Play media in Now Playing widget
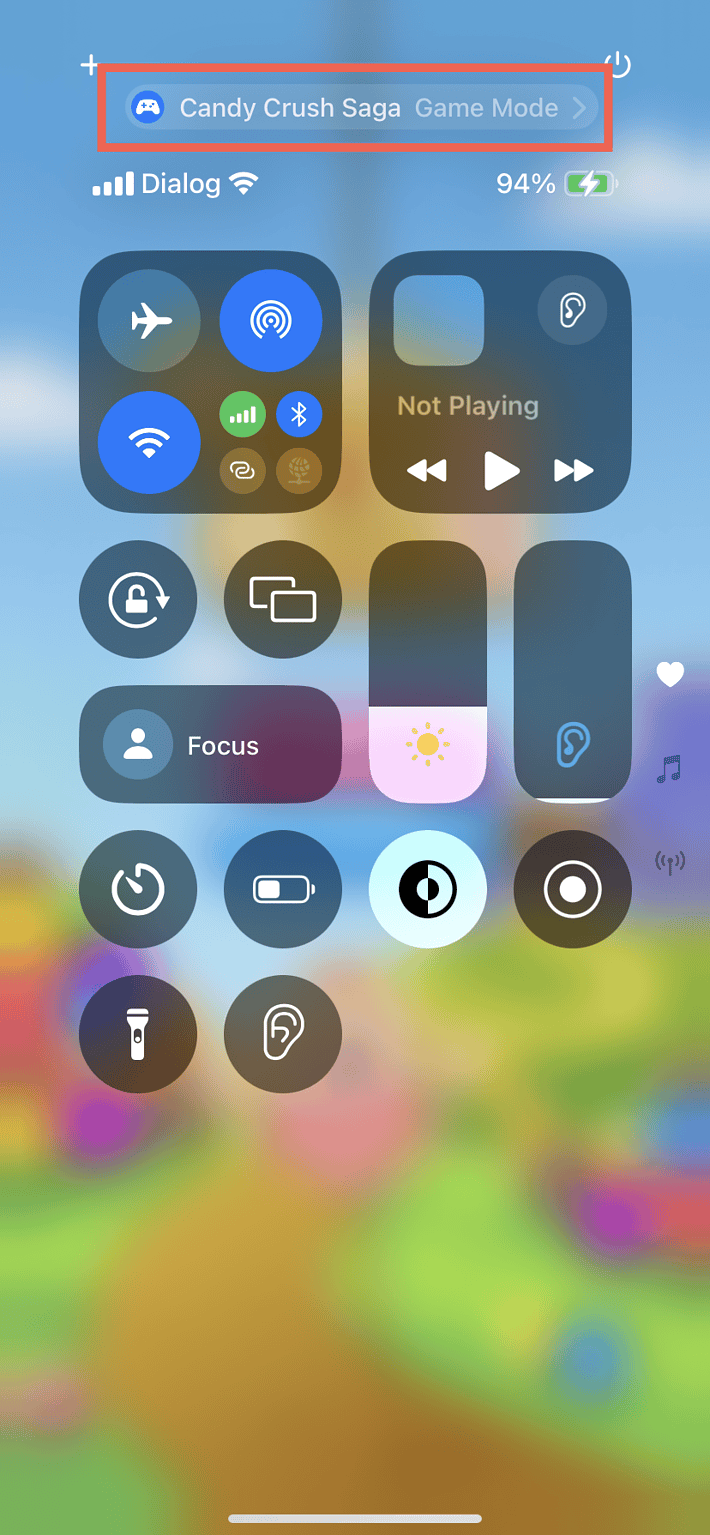Image resolution: width=710 pixels, height=1535 pixels. [501, 470]
